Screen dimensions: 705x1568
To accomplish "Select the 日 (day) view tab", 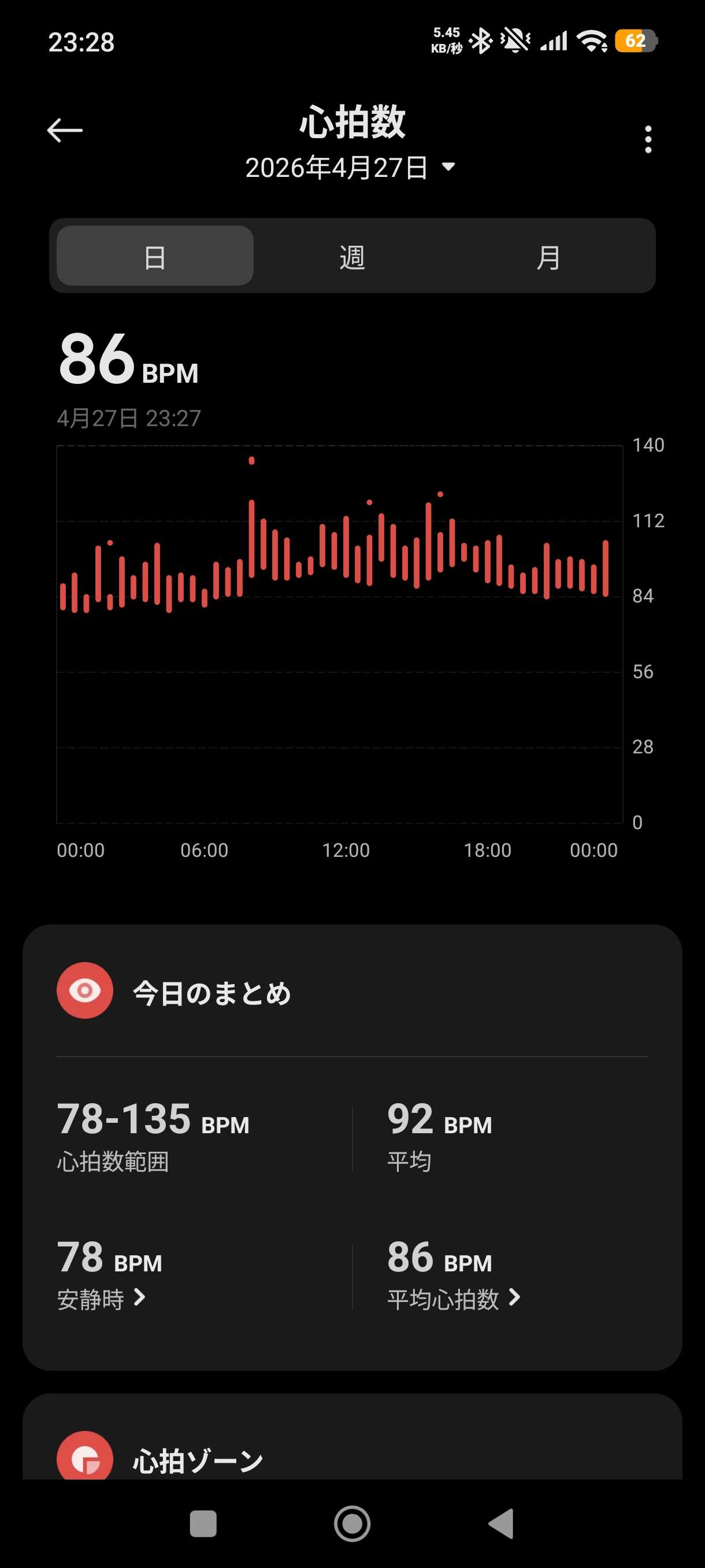I will click(155, 256).
